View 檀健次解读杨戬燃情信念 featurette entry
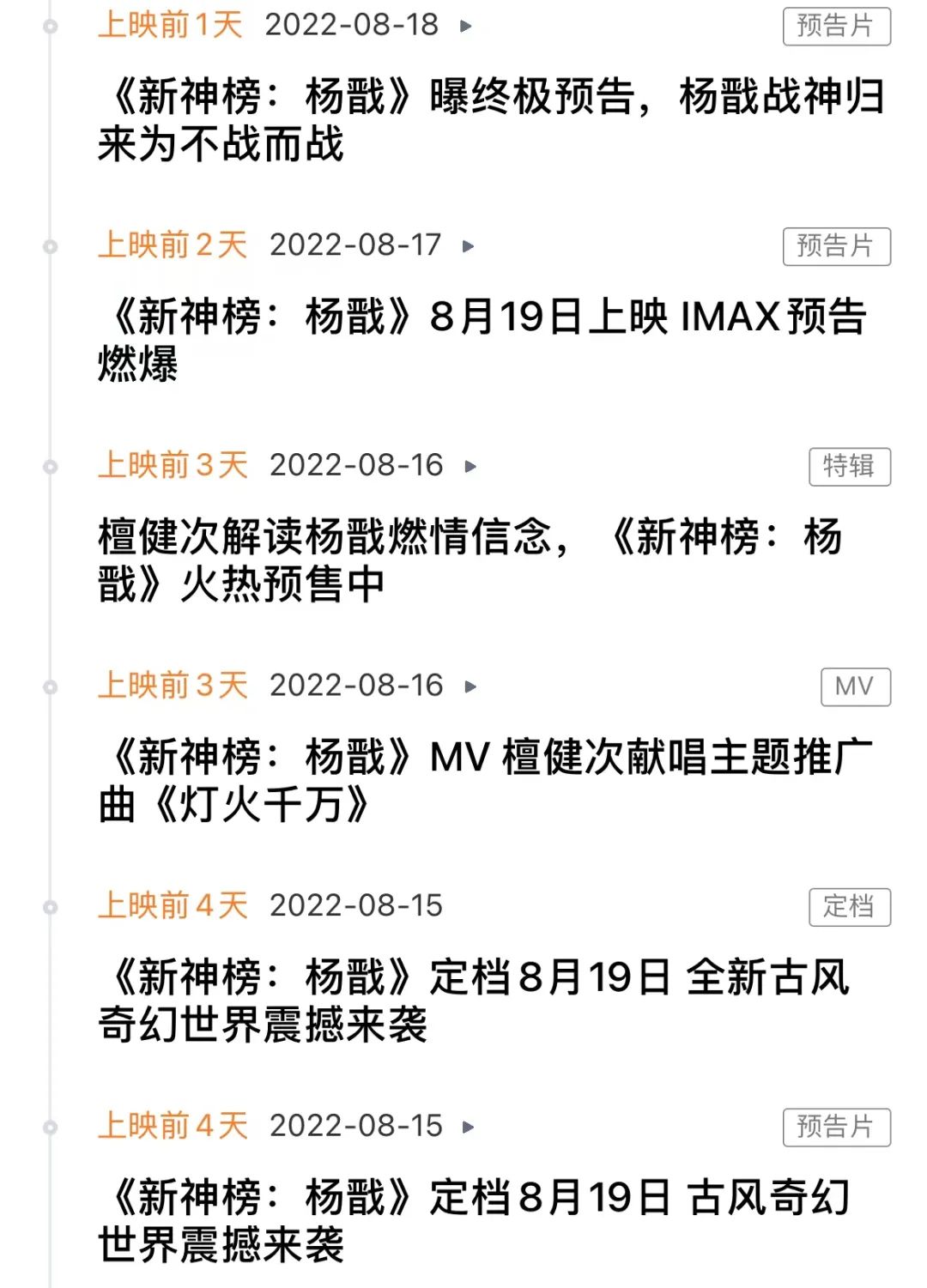The width and height of the screenshot is (927, 1288). pos(470,559)
